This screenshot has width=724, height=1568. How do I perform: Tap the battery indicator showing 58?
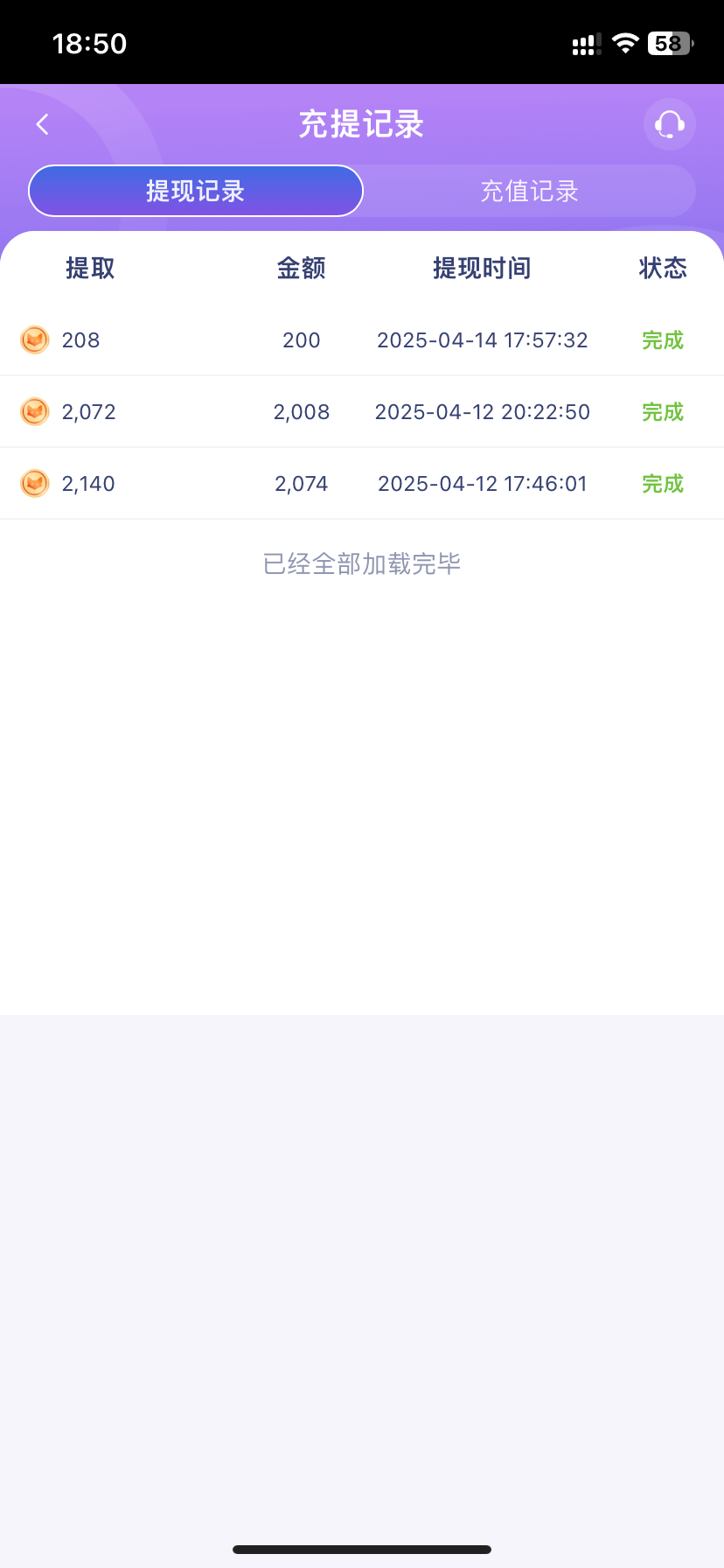(x=667, y=42)
